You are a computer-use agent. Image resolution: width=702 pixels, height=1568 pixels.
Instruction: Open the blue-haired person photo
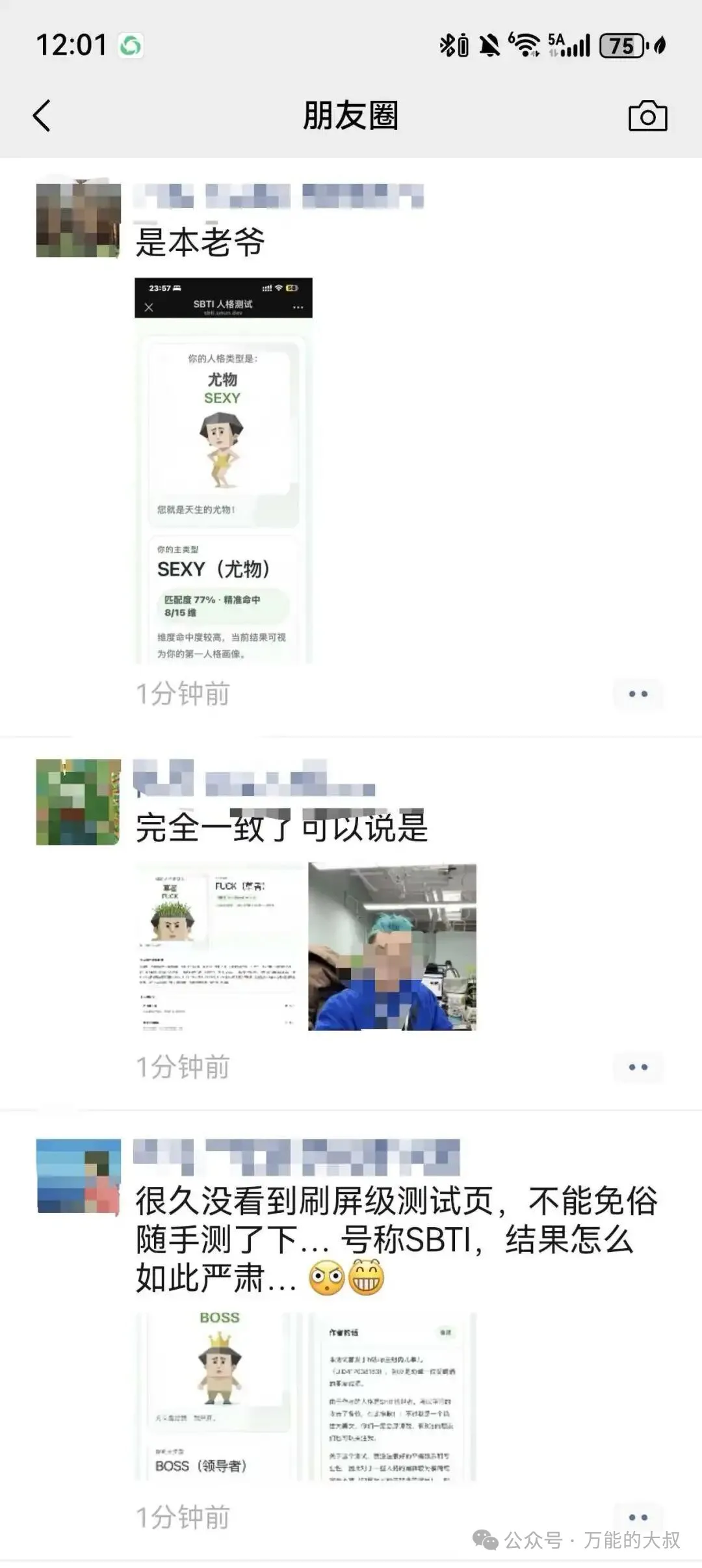point(392,947)
